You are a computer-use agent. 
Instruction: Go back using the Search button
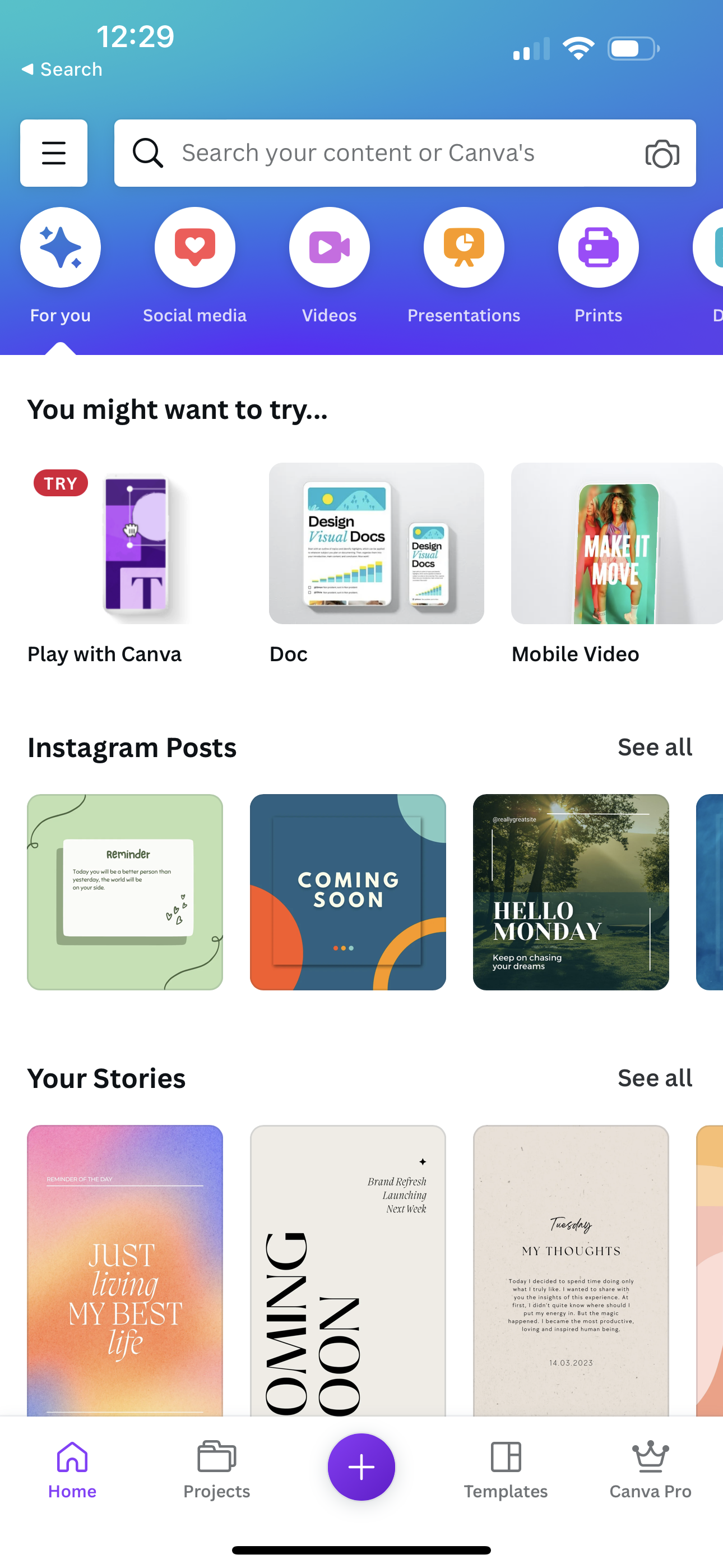coord(61,69)
